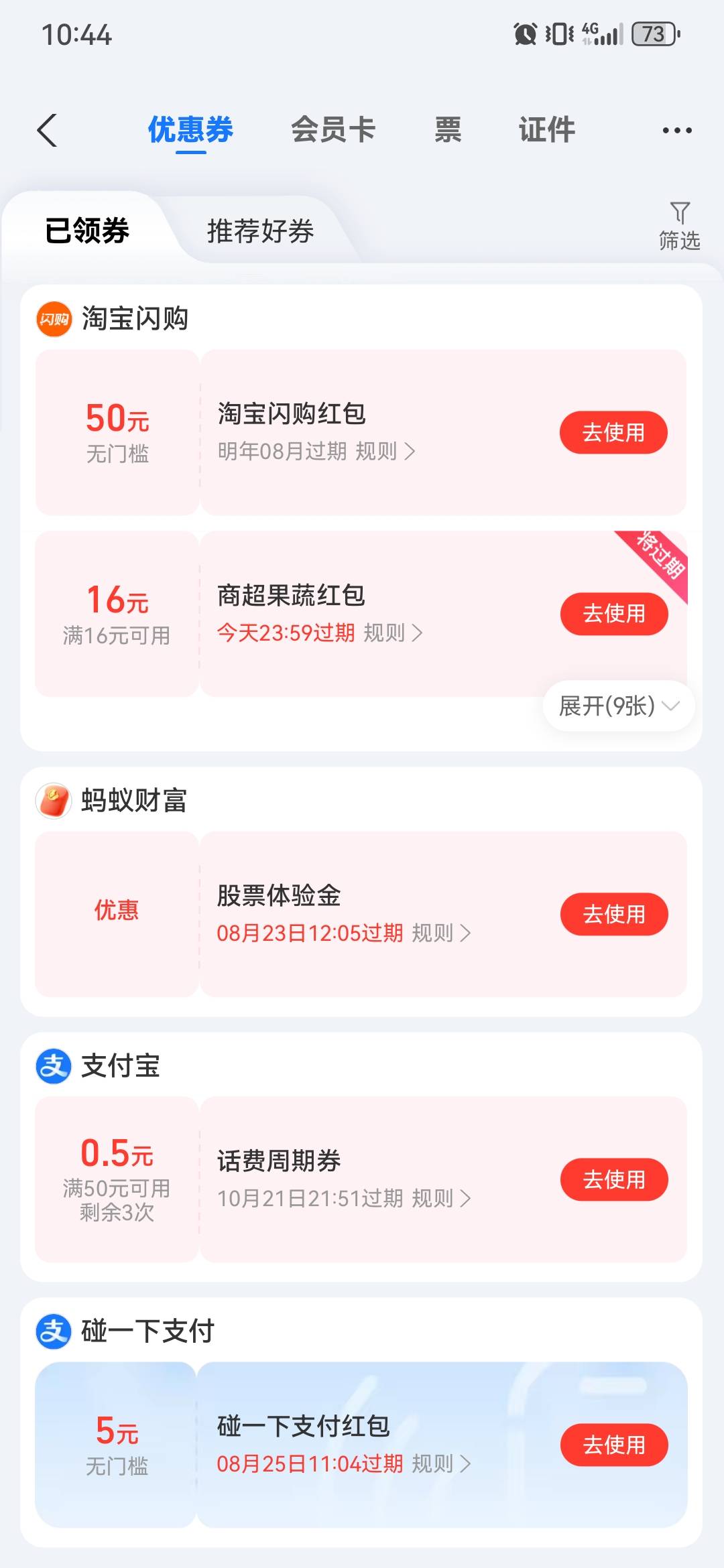Image resolution: width=724 pixels, height=1568 pixels.
Task: Open the three-dot overflow menu
Action: (677, 130)
